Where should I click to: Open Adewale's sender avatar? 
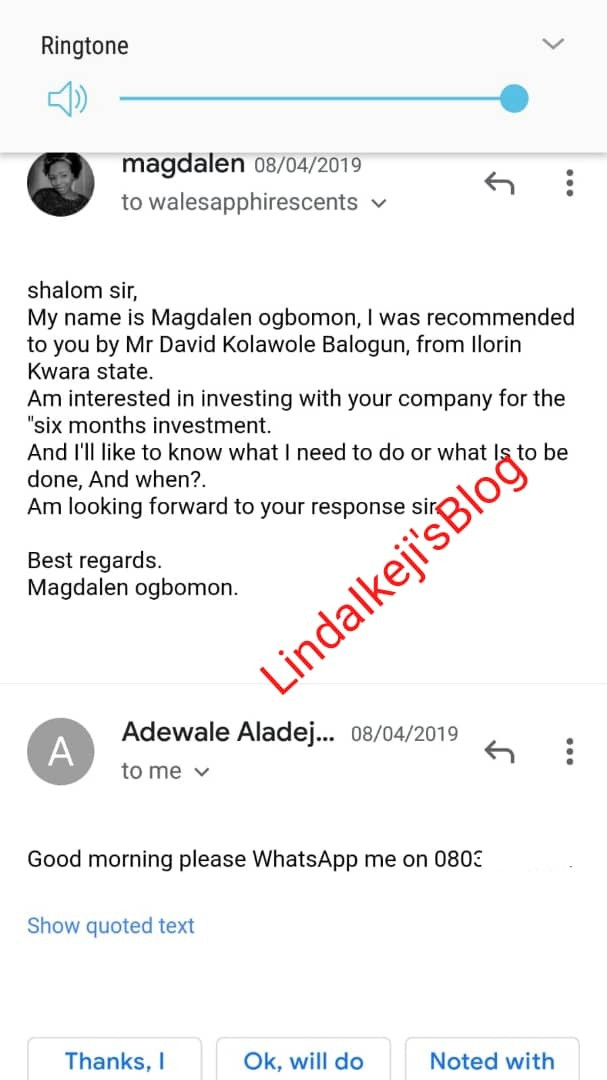pos(61,751)
